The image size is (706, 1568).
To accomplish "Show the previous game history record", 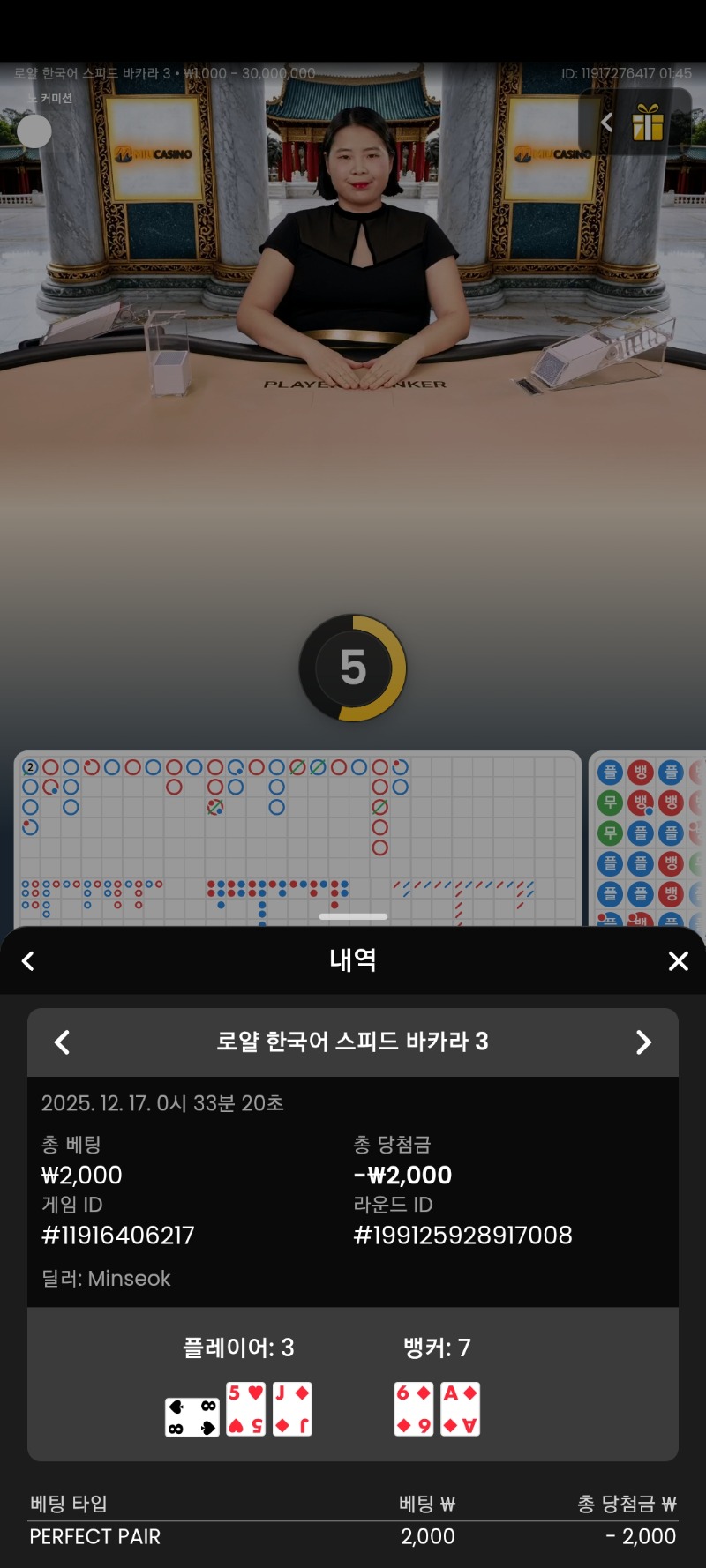I will coord(62,1042).
